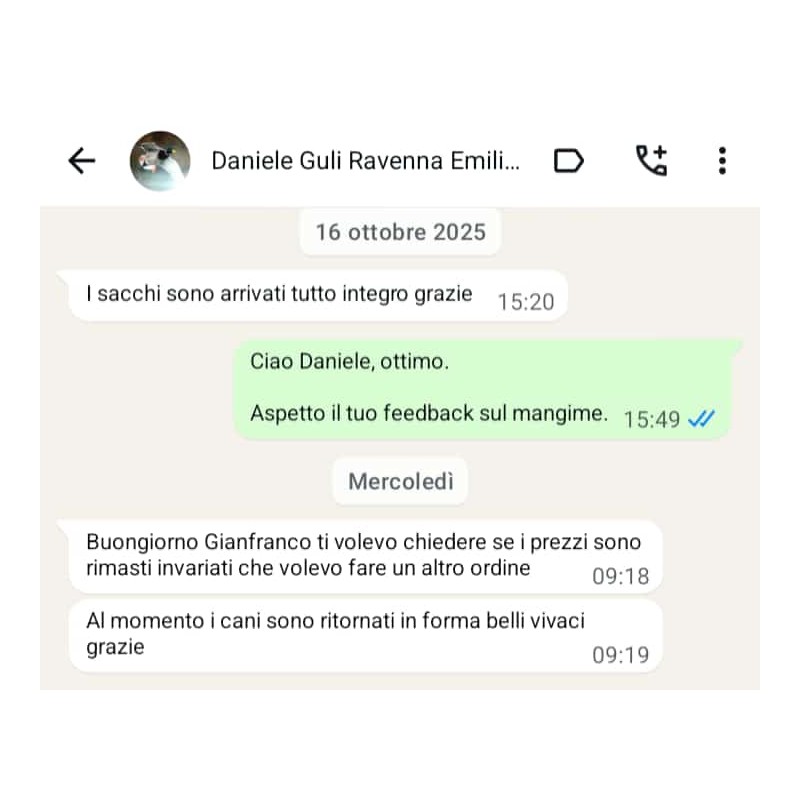Screen dimensions: 800x800
Task: Open the three-dot overflow menu
Action: click(x=722, y=161)
